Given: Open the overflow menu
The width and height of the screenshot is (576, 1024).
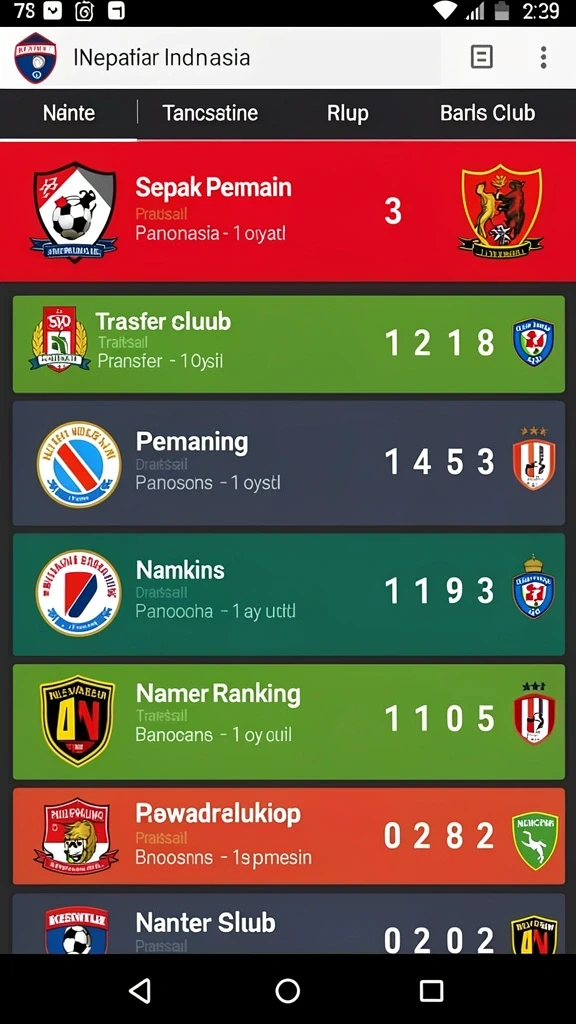Looking at the screenshot, I should tap(543, 57).
